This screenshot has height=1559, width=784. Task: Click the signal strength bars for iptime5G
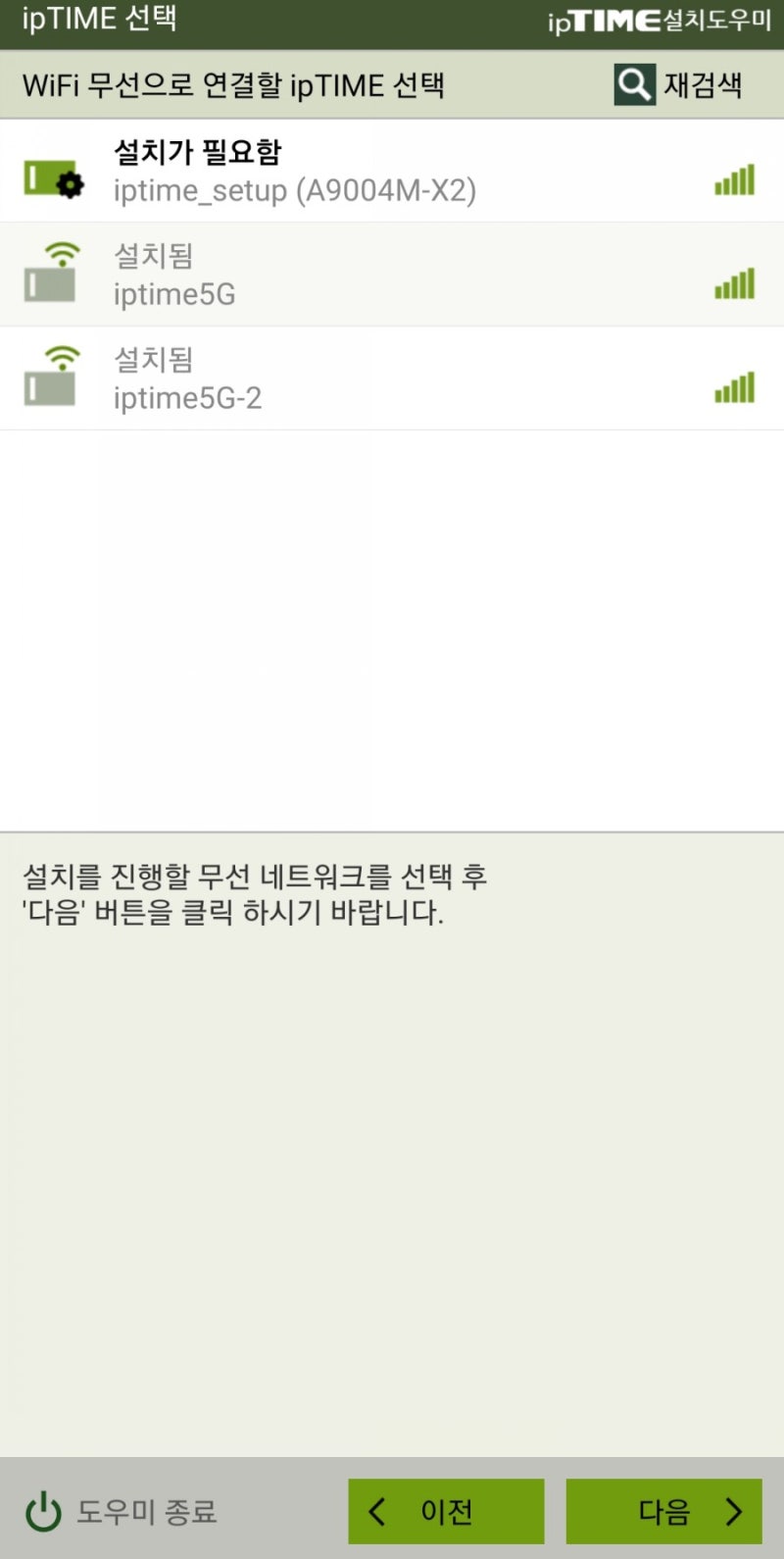734,283
